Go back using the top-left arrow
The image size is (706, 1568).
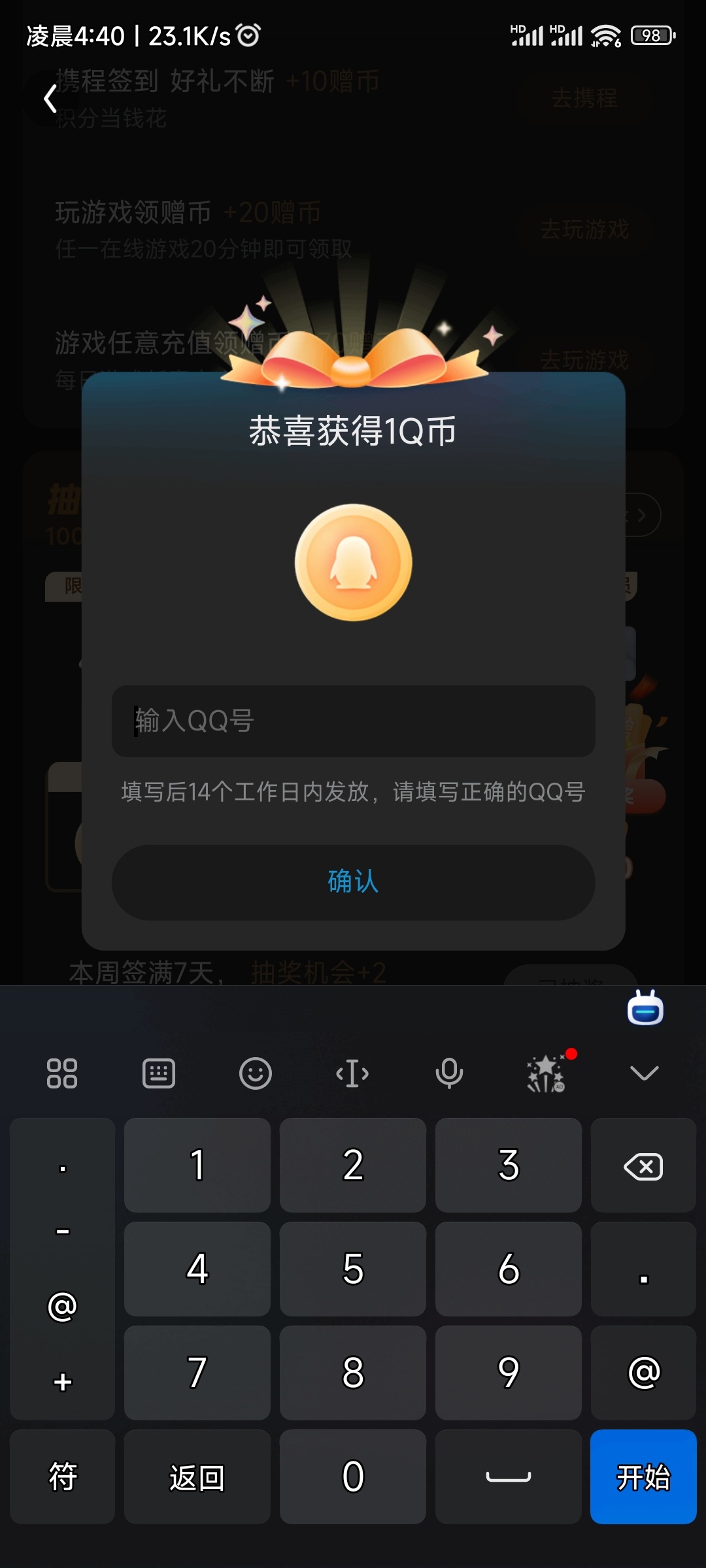point(50,99)
